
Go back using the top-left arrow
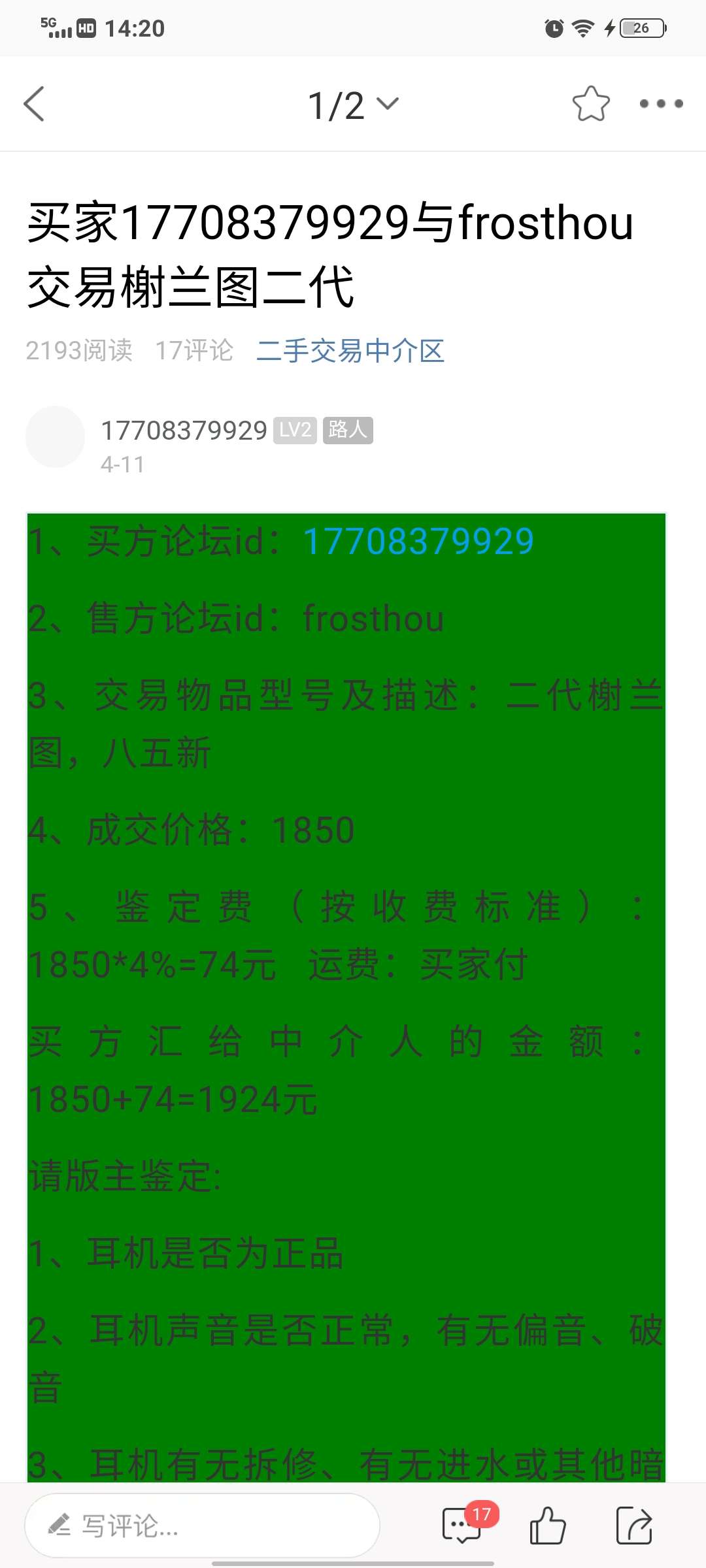click(x=34, y=104)
